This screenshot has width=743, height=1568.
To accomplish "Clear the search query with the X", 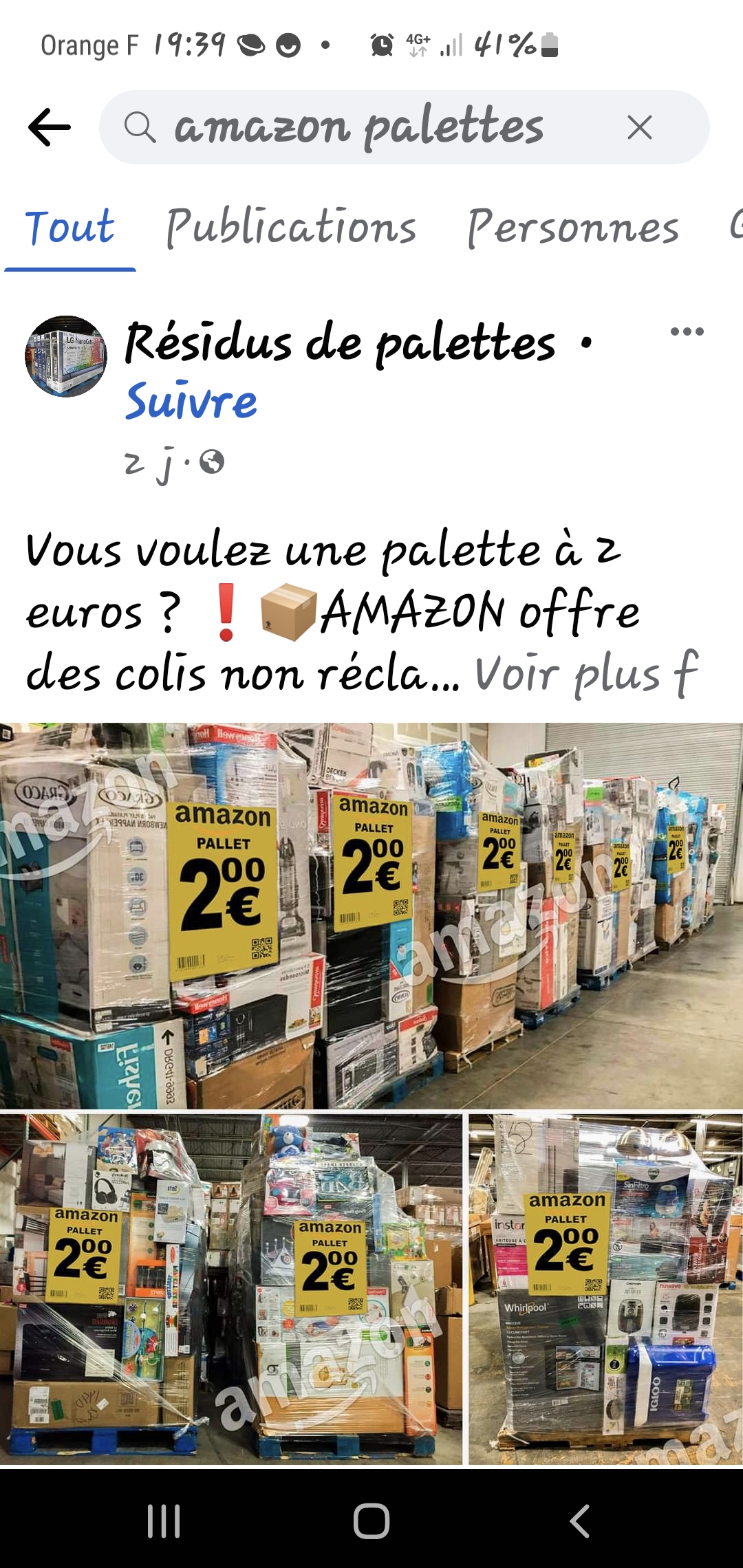I will click(639, 127).
